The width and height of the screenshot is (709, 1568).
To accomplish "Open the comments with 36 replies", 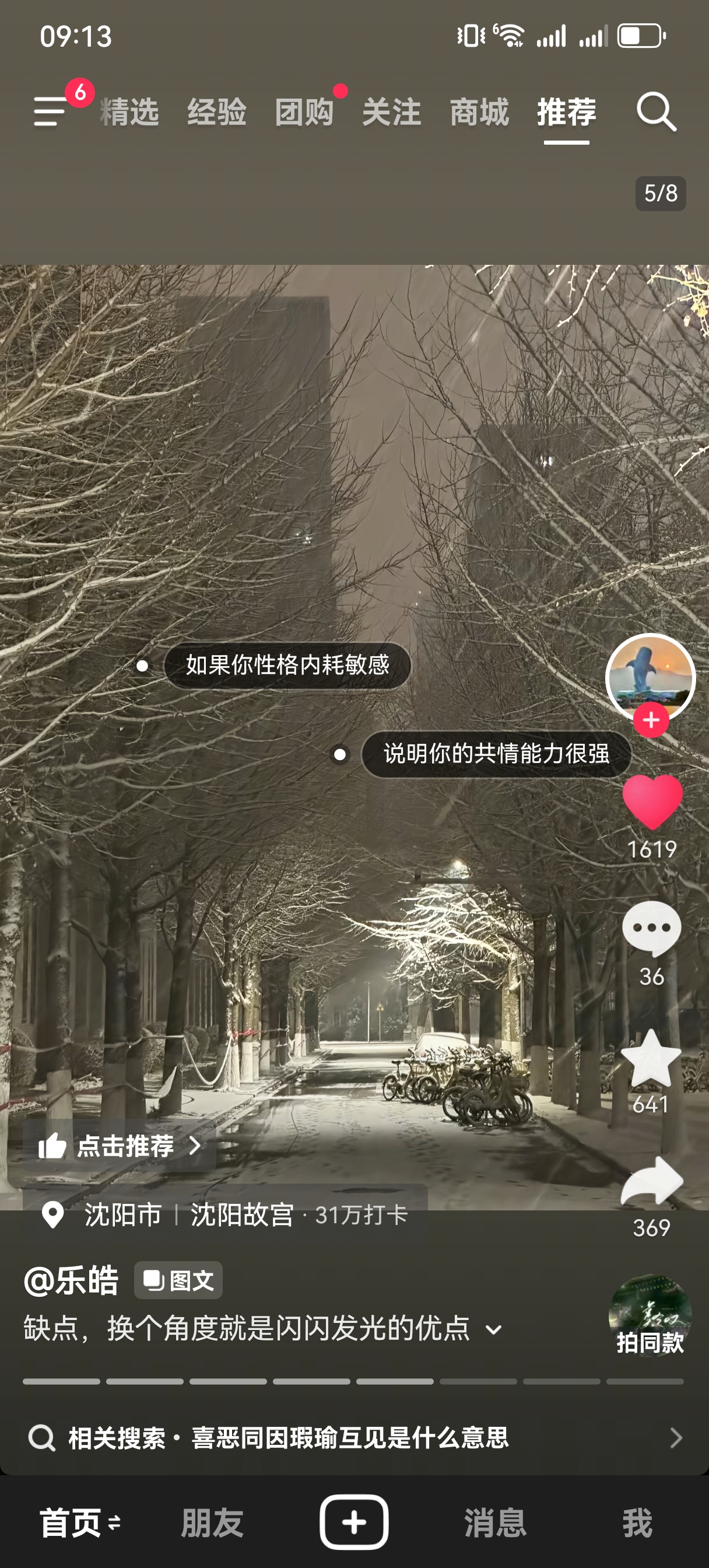I will [651, 929].
